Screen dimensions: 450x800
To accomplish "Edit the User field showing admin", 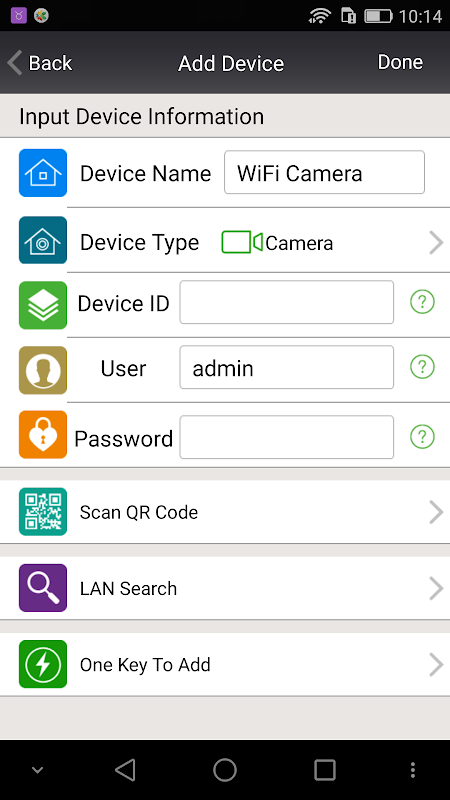I will (x=286, y=367).
